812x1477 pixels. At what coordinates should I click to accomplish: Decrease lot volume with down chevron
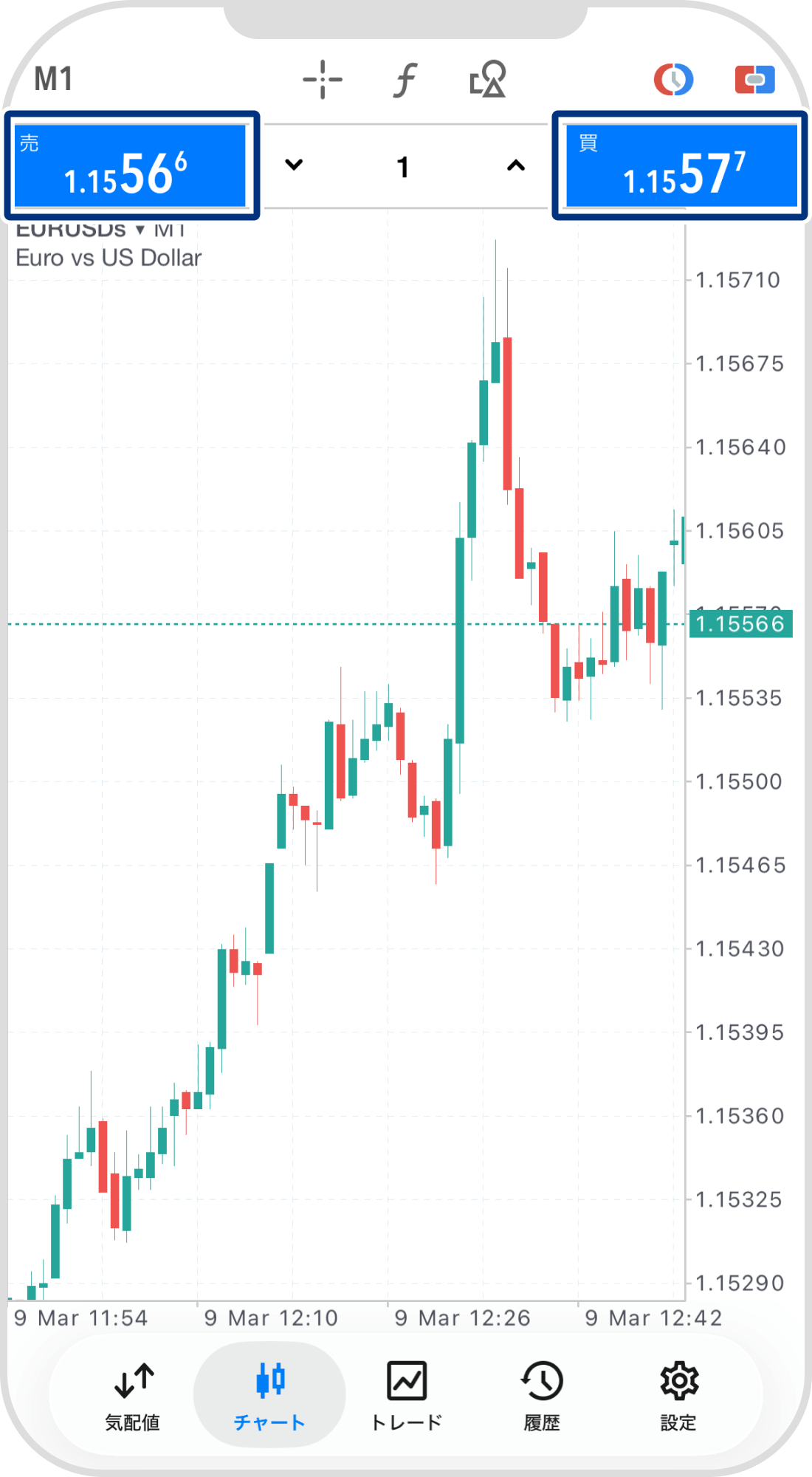[x=294, y=165]
